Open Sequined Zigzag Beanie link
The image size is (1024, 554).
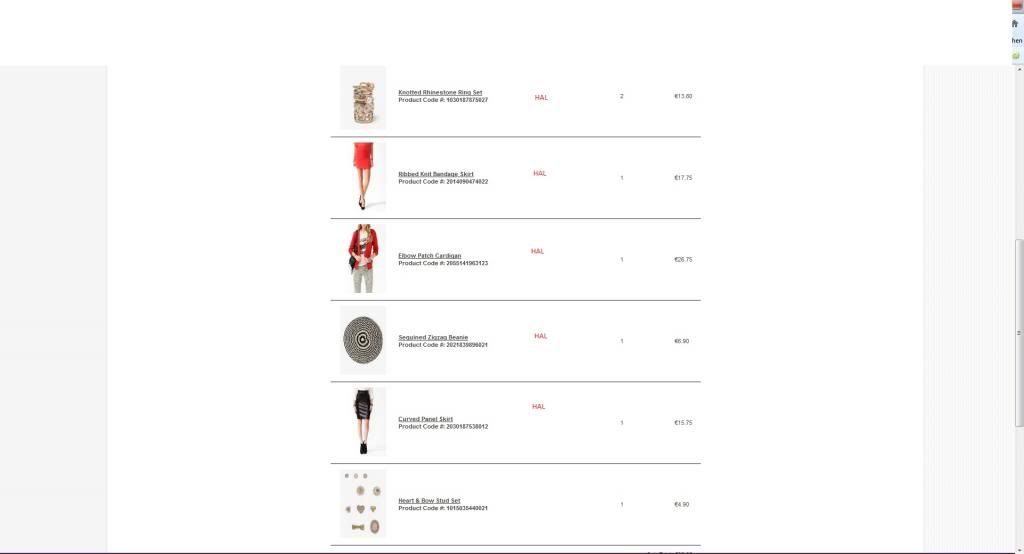click(433, 337)
